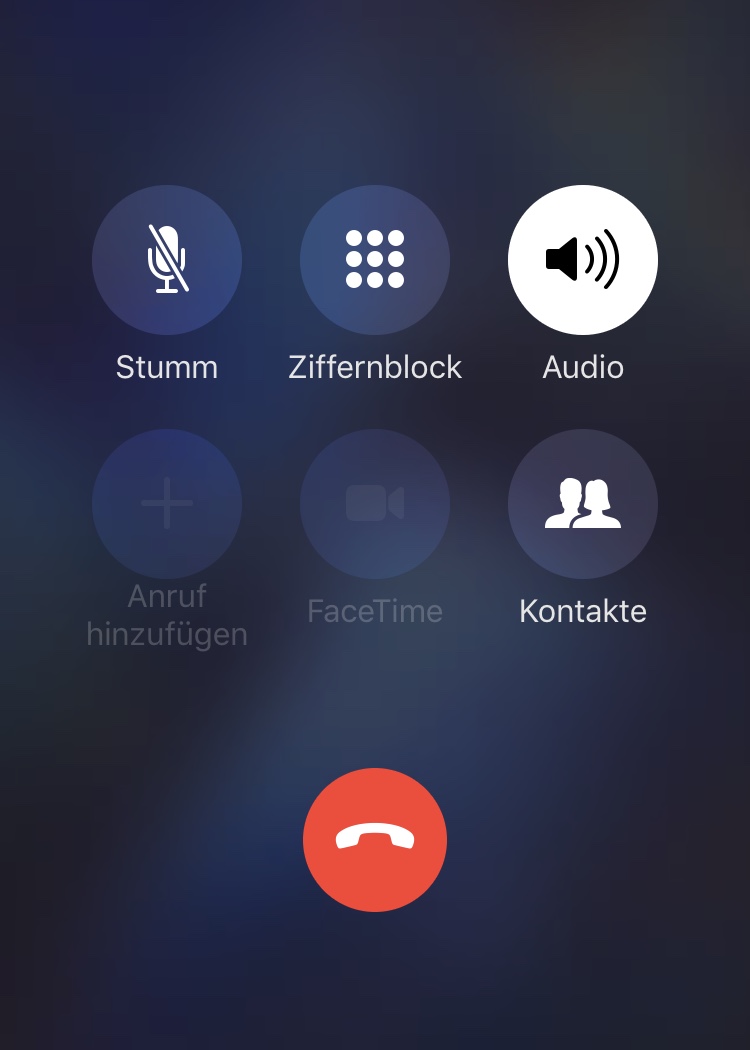Screen dimensions: 750x1050
Task: Mute the call with Stumm
Action: tap(167, 260)
